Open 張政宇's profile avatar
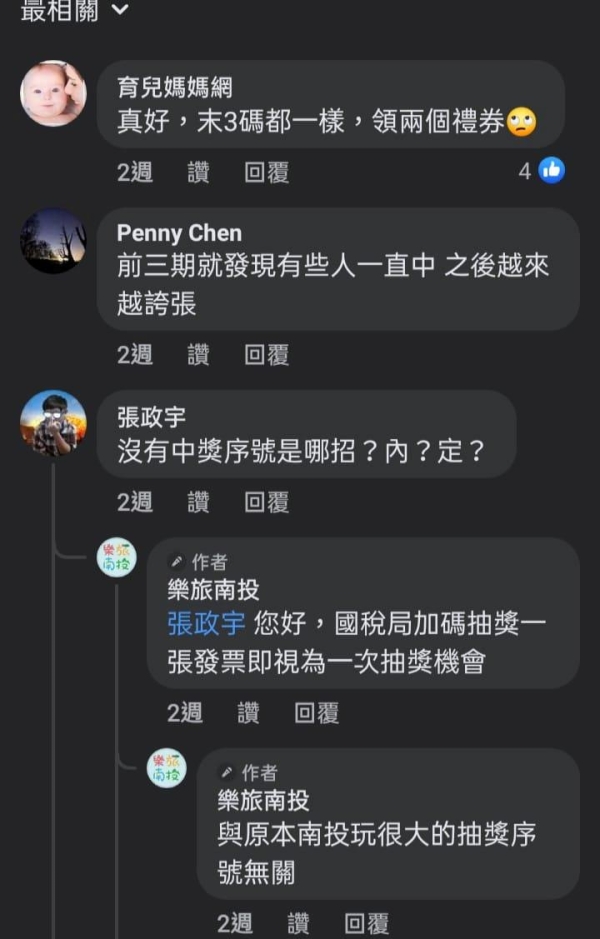The height and width of the screenshot is (939, 600). point(53,423)
